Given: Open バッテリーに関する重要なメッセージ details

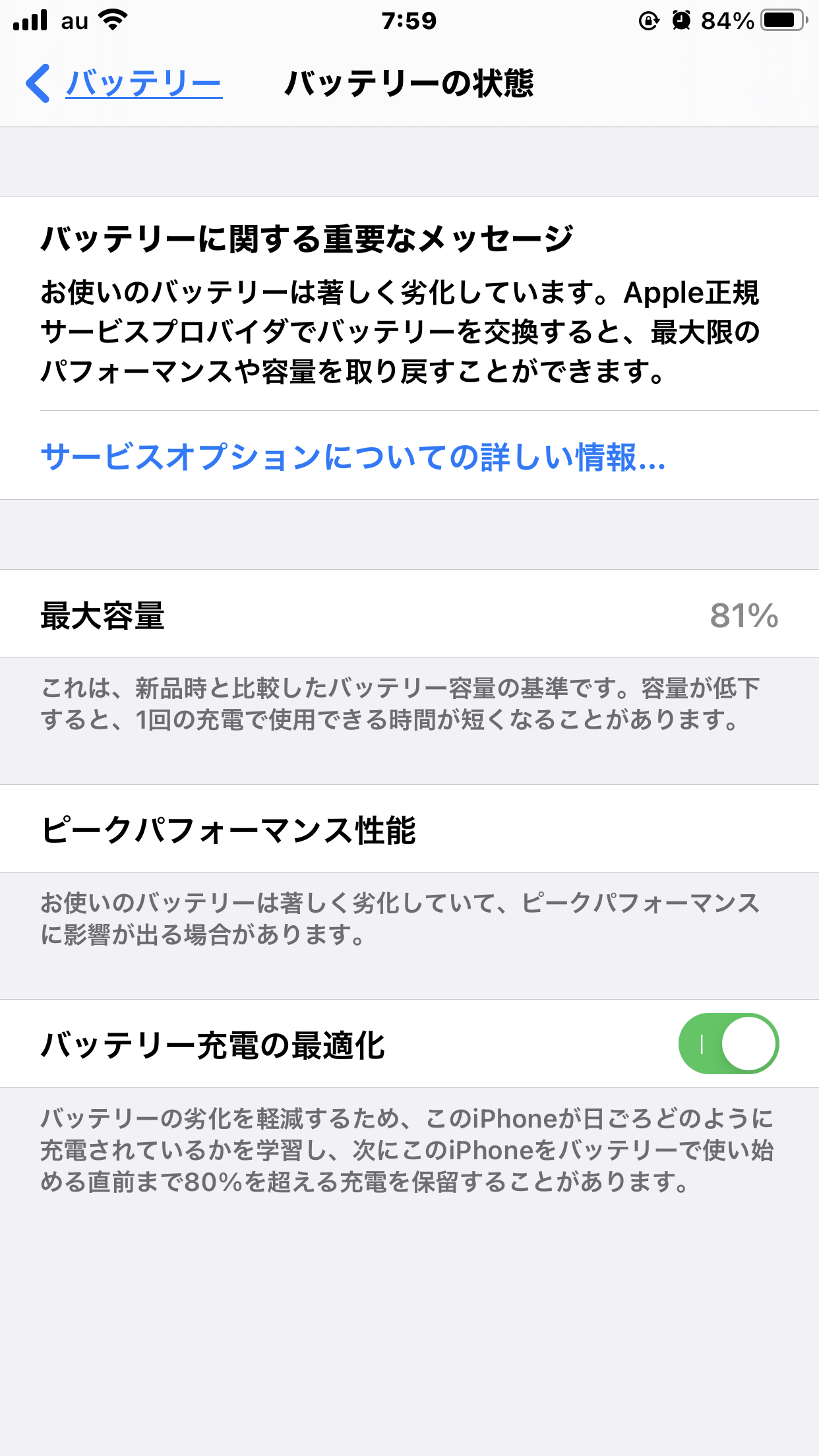Looking at the screenshot, I should [307, 239].
